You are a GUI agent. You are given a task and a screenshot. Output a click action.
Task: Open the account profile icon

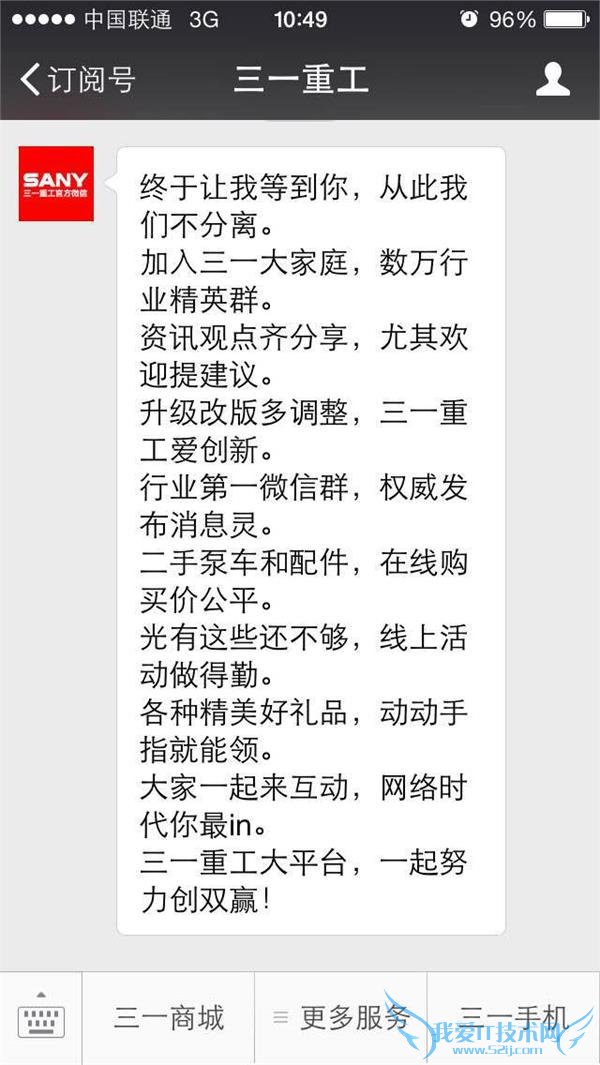pos(552,80)
